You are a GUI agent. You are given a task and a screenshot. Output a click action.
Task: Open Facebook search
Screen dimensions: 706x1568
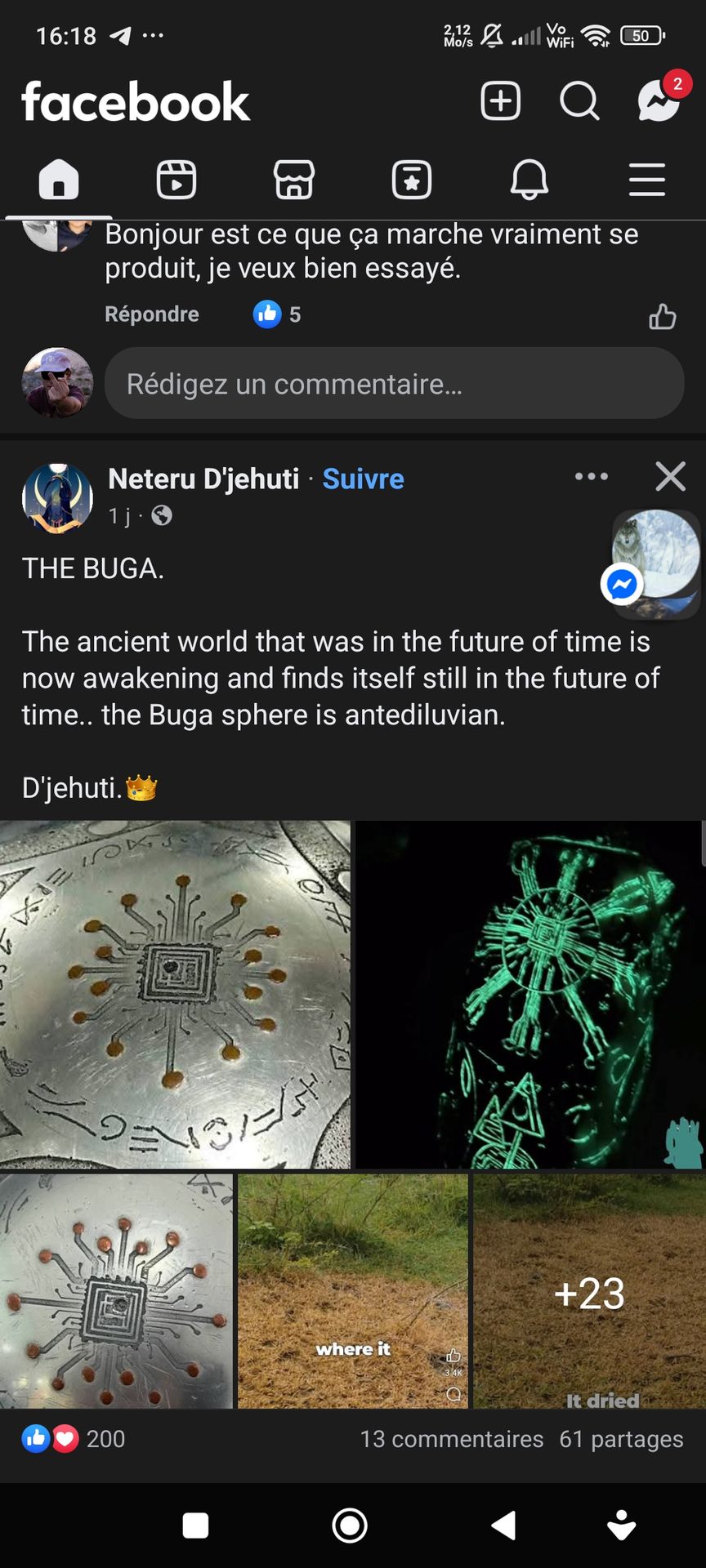(x=579, y=101)
